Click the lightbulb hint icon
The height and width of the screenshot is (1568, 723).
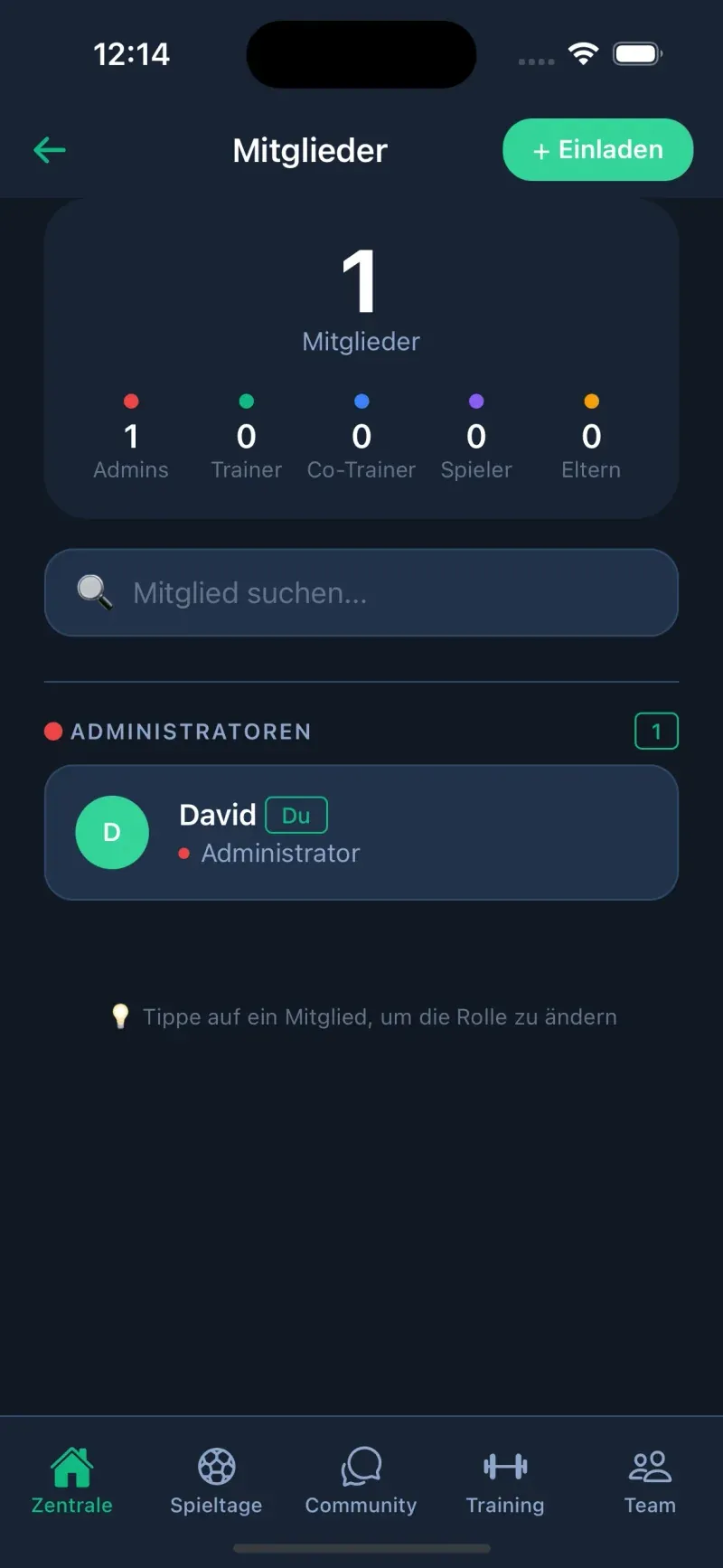pyautogui.click(x=119, y=1015)
